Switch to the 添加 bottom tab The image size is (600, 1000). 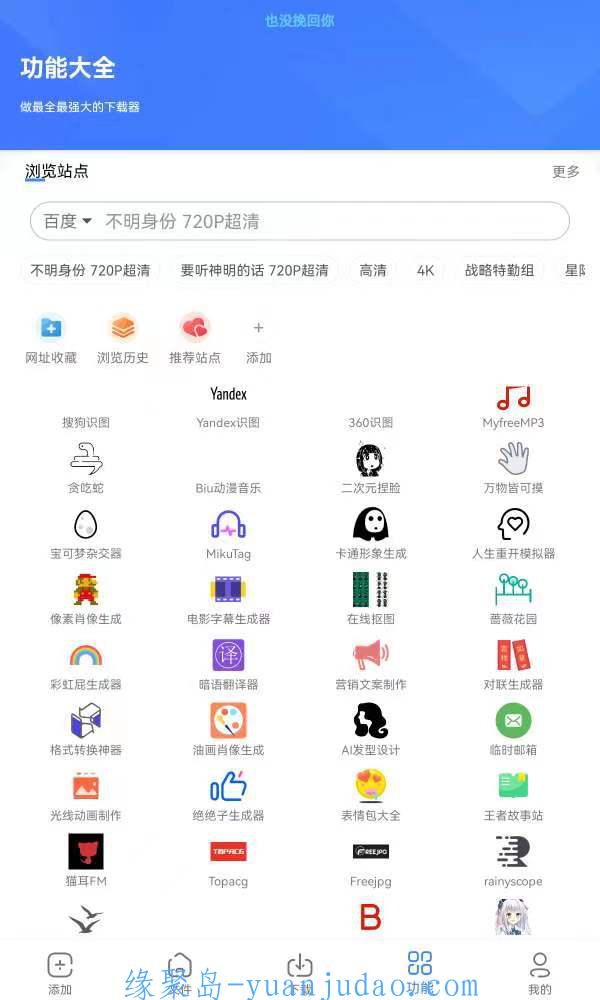pos(60,973)
